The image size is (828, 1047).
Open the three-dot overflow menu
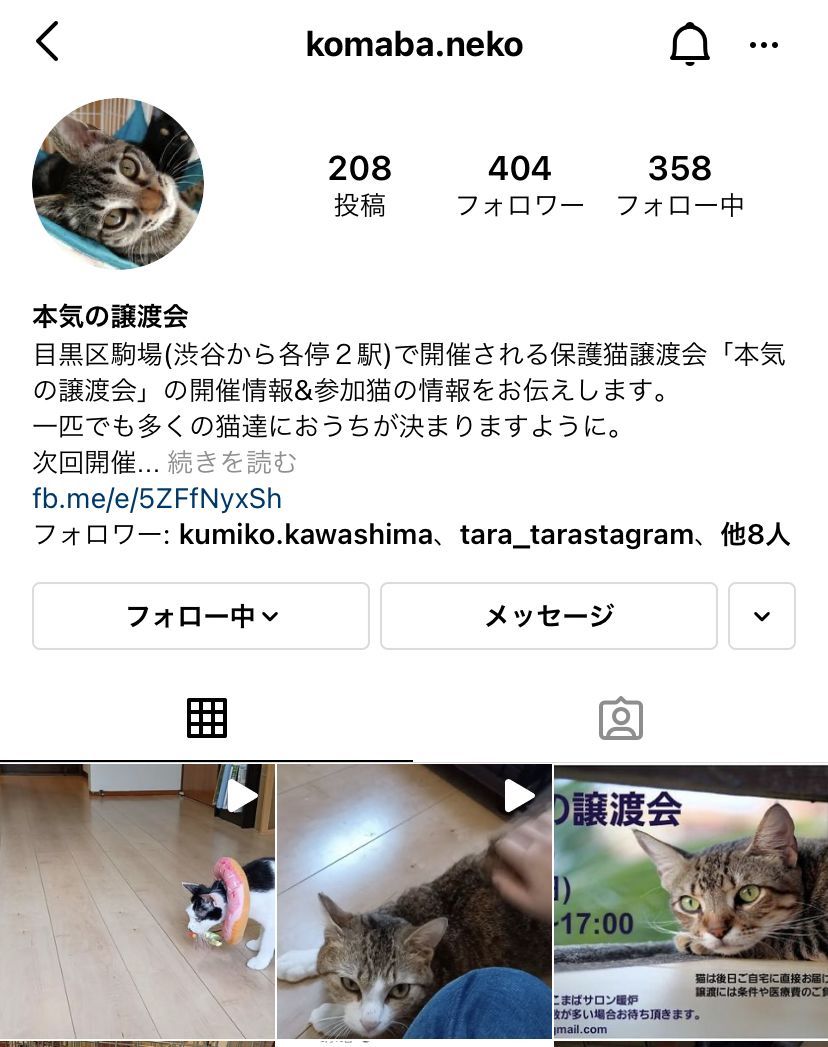point(763,45)
